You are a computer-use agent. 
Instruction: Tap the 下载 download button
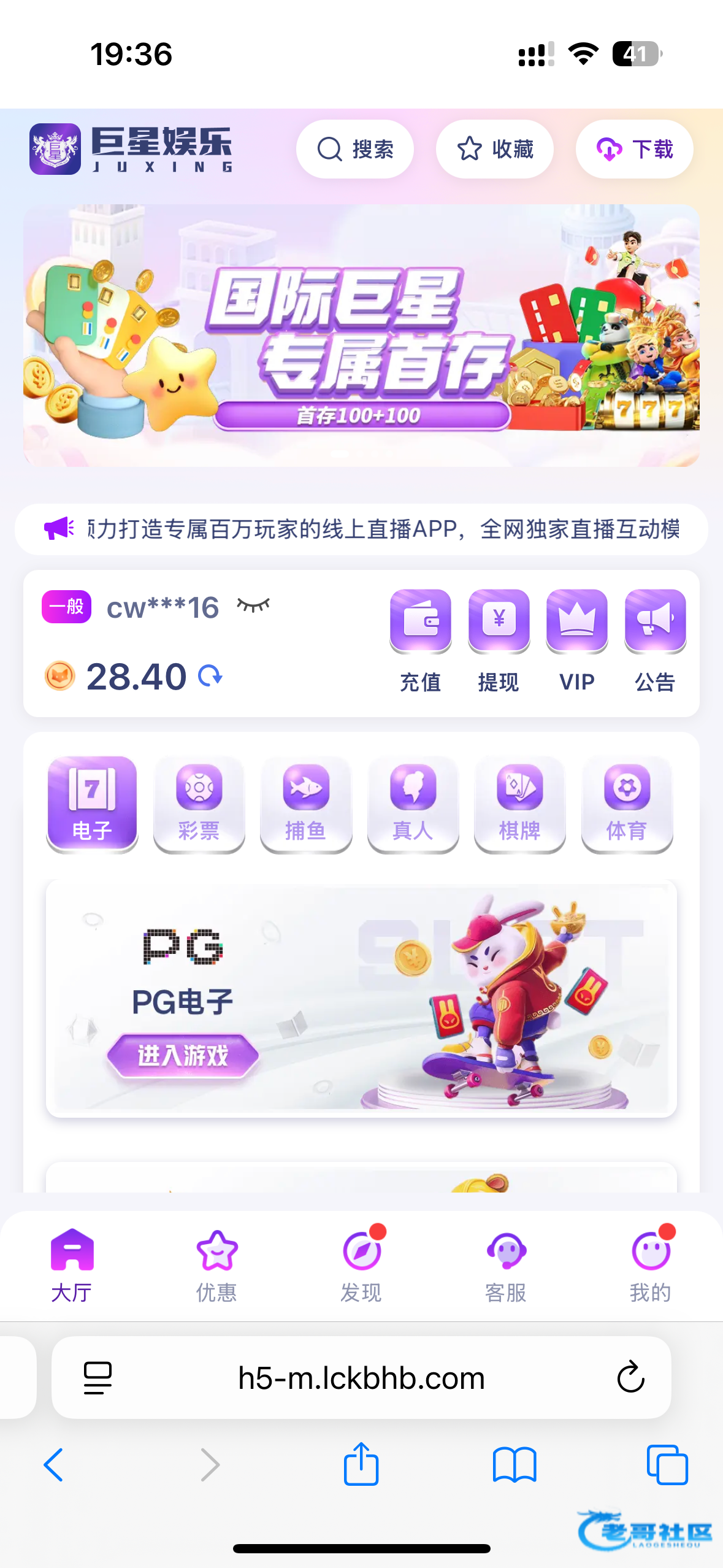pos(634,149)
